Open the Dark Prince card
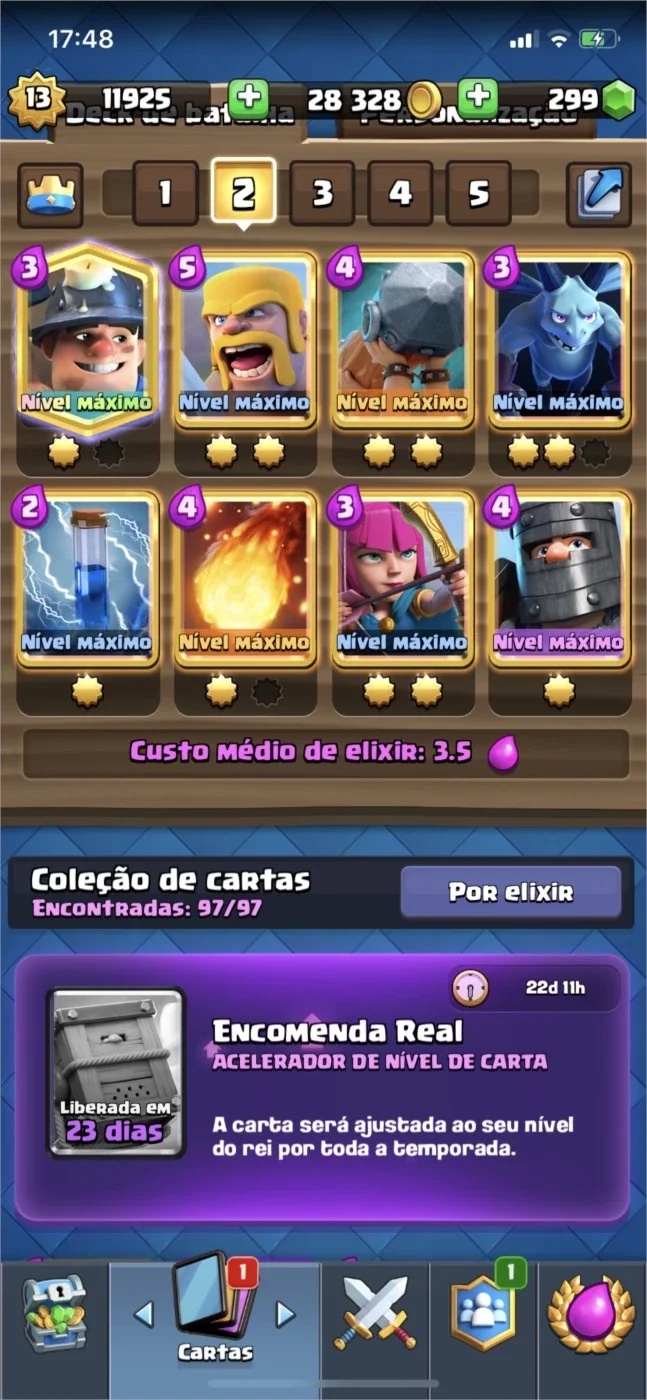 point(560,580)
